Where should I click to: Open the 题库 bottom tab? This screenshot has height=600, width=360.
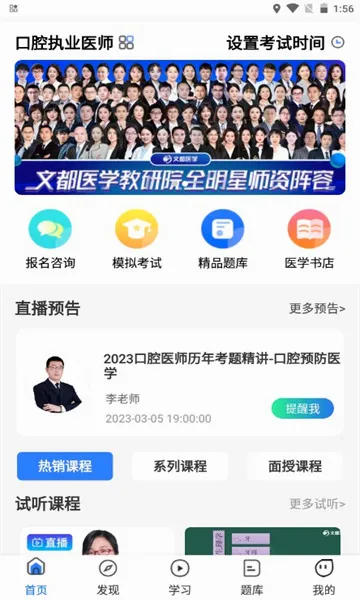252,578
